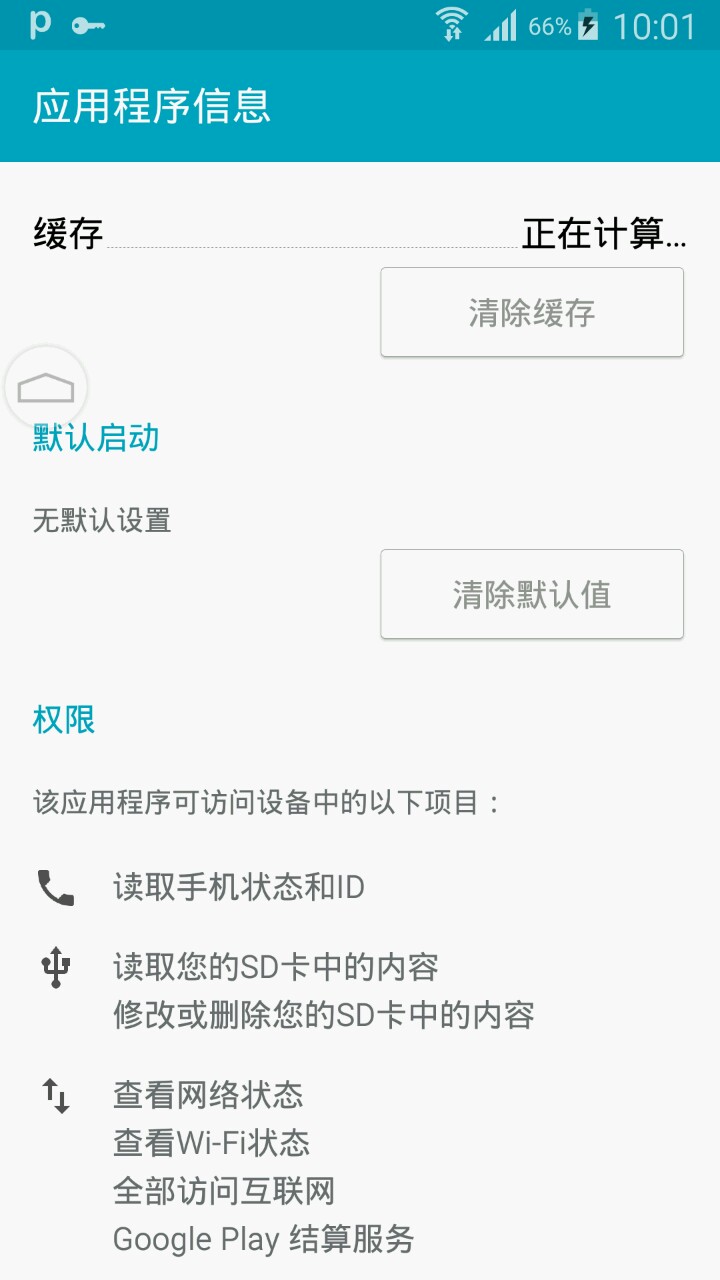Open the 读取您的SD卡中的内容 permission

click(275, 967)
